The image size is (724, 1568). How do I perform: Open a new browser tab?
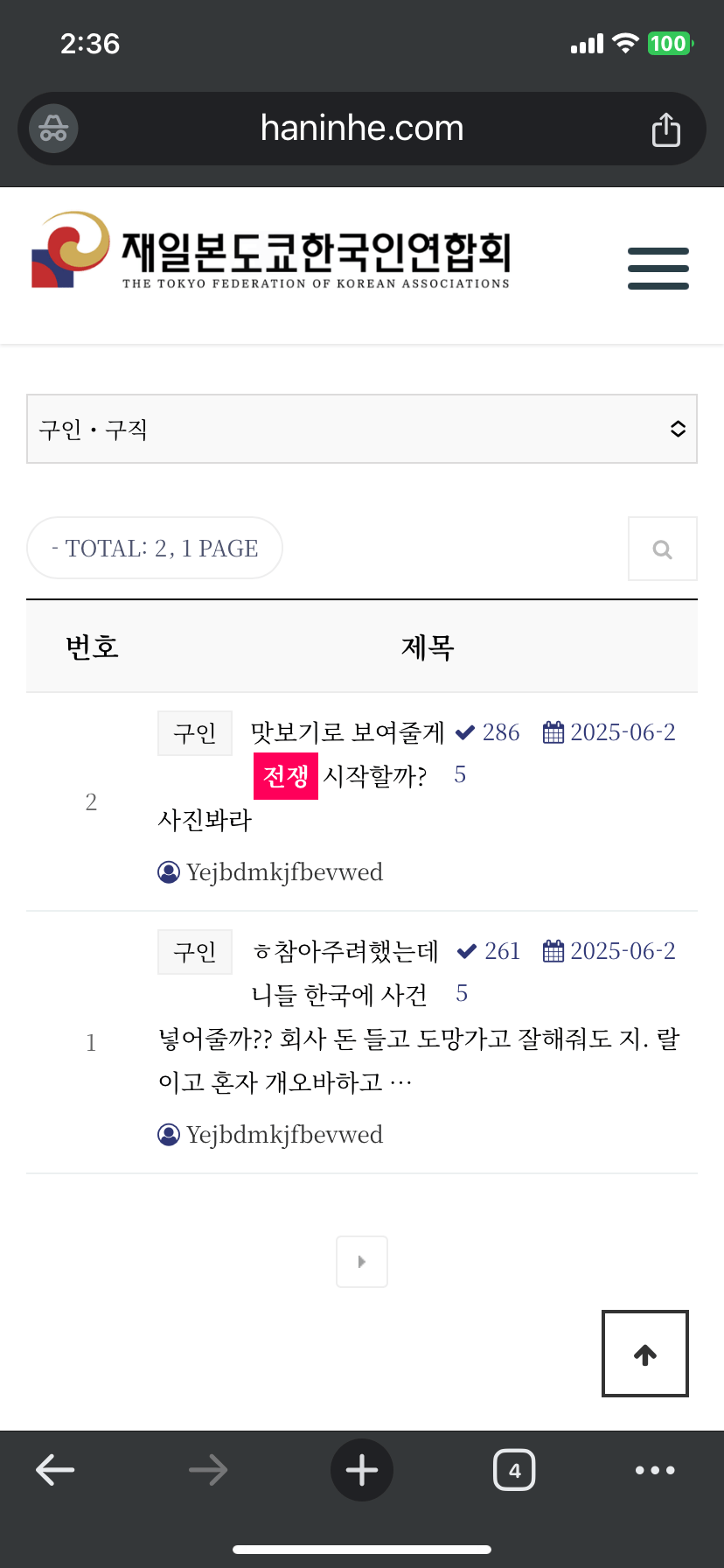pyautogui.click(x=362, y=1470)
